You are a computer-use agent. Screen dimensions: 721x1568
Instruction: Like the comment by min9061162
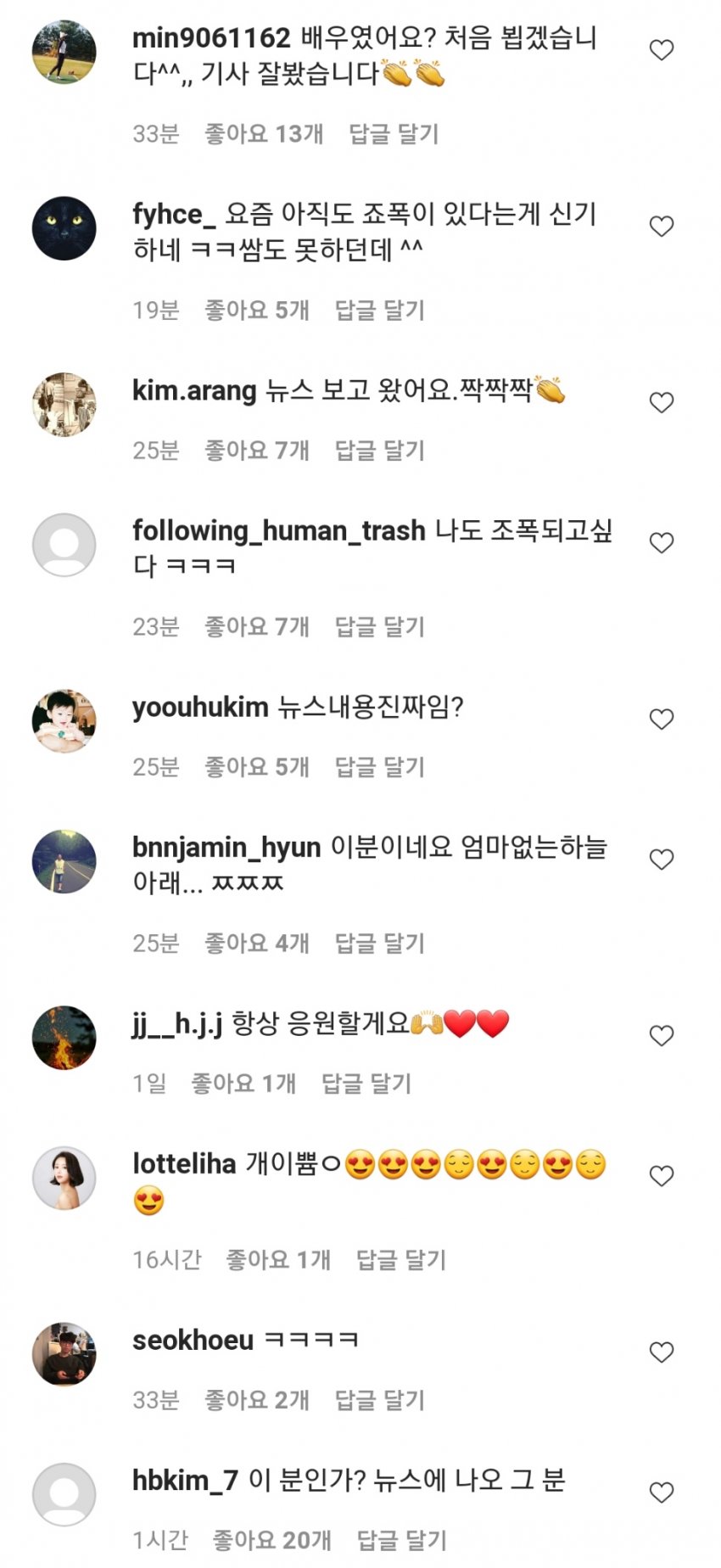(661, 51)
